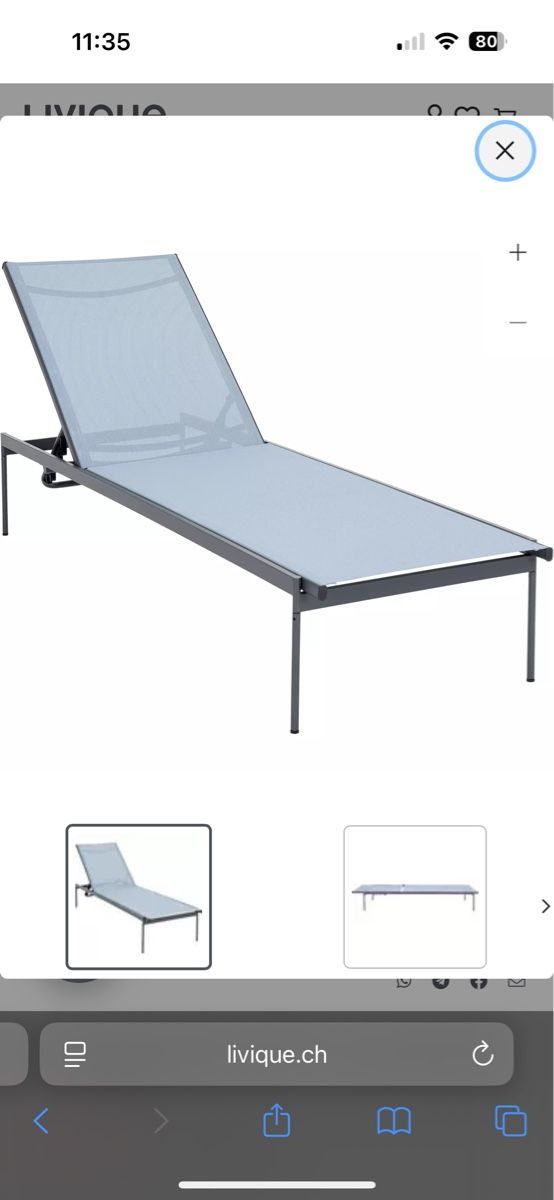Open the Safari share sheet
554x1200 pixels.
(276, 1121)
